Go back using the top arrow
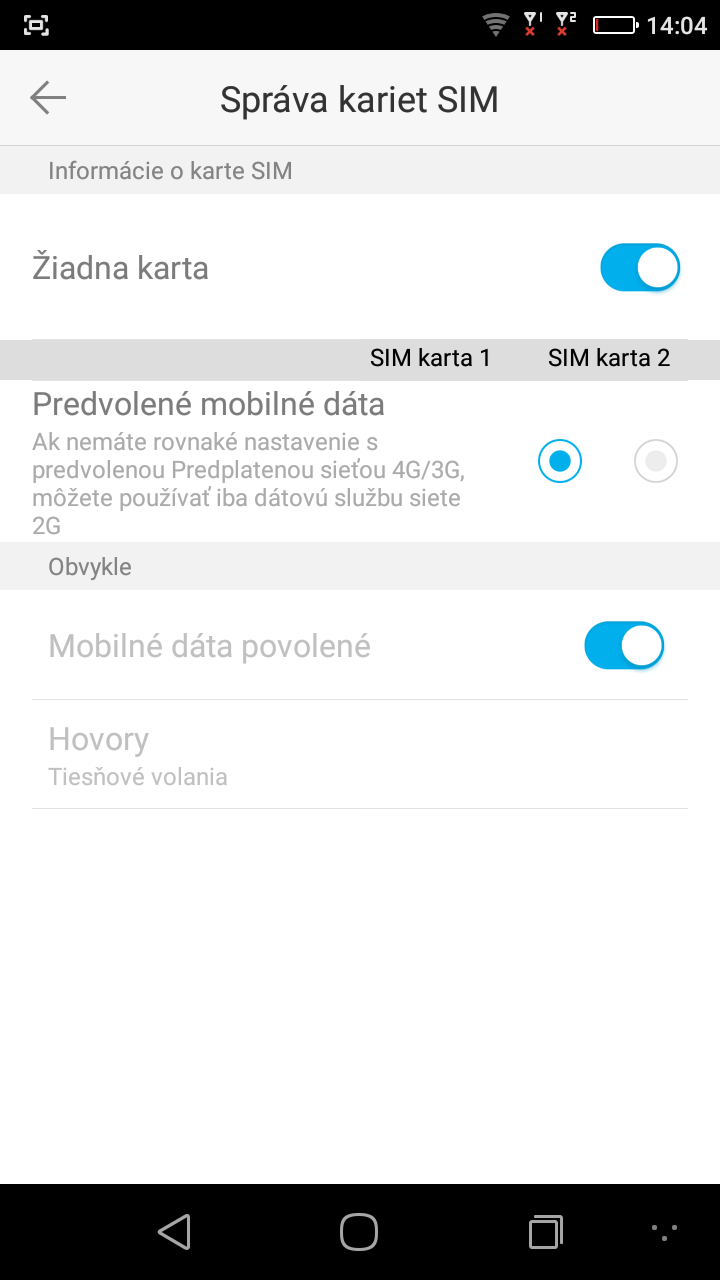Viewport: 720px width, 1280px height. pos(48,98)
